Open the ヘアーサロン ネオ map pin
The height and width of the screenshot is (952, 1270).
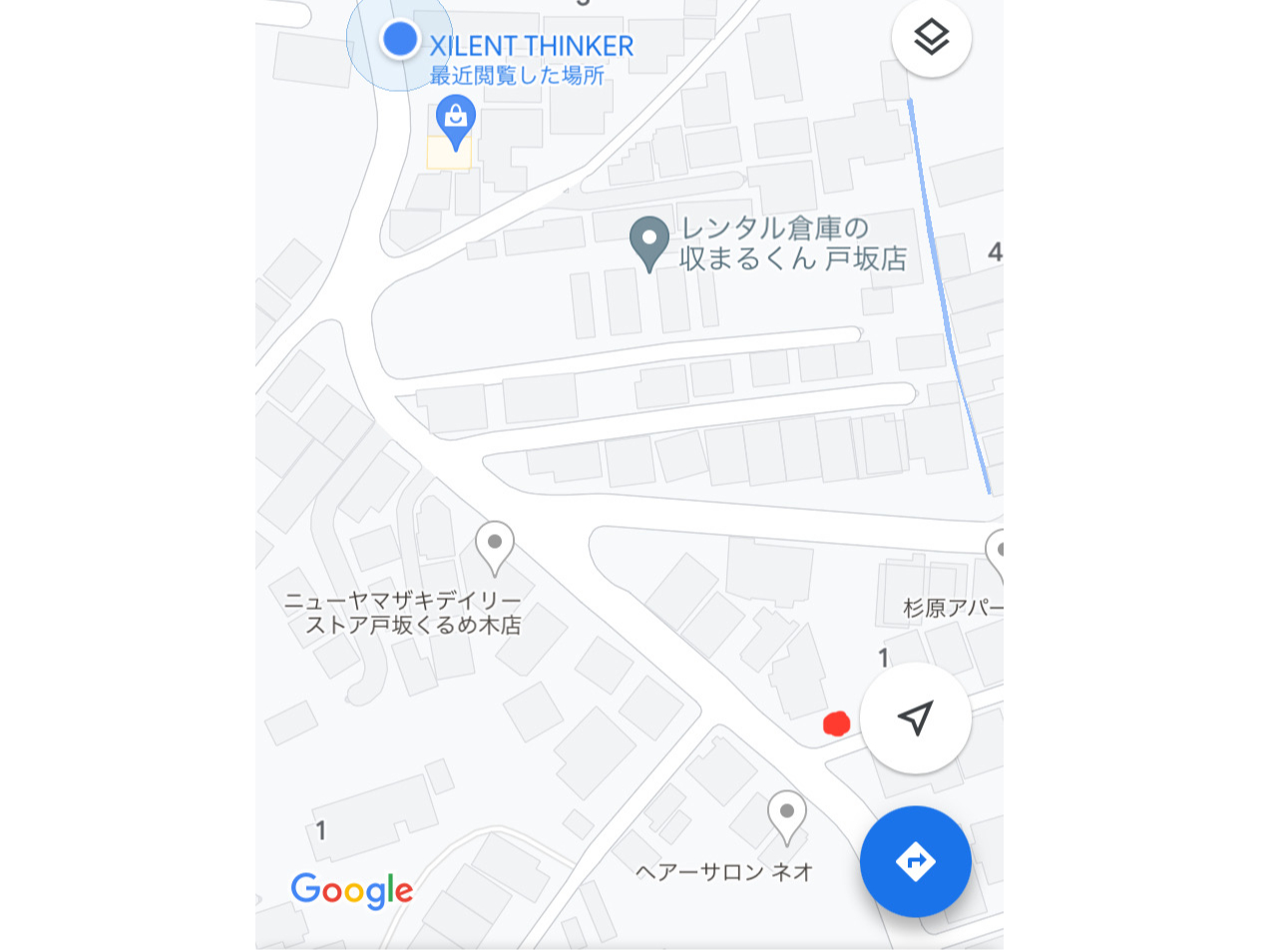[x=786, y=814]
